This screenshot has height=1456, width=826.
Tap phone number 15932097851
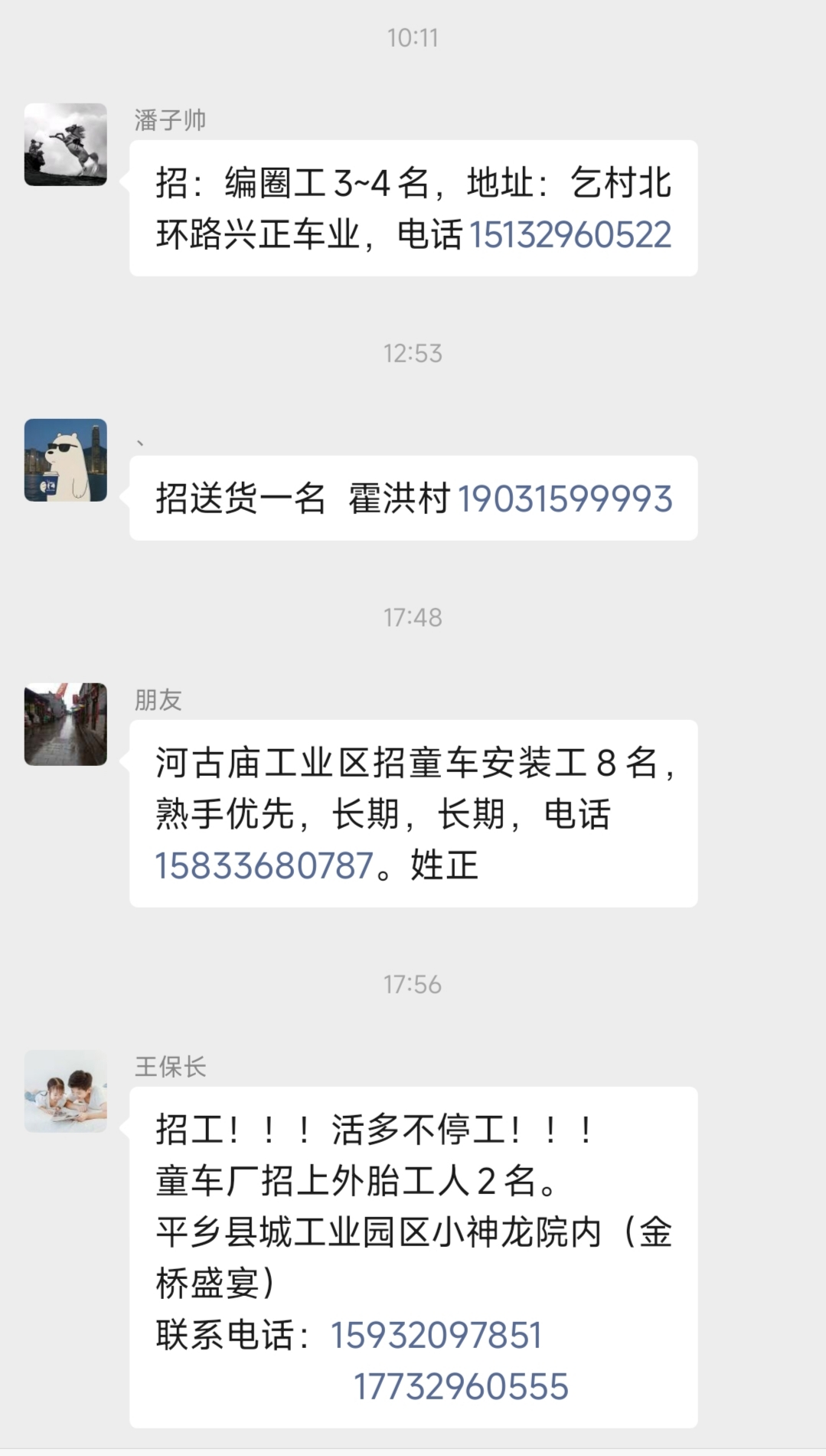click(436, 1335)
